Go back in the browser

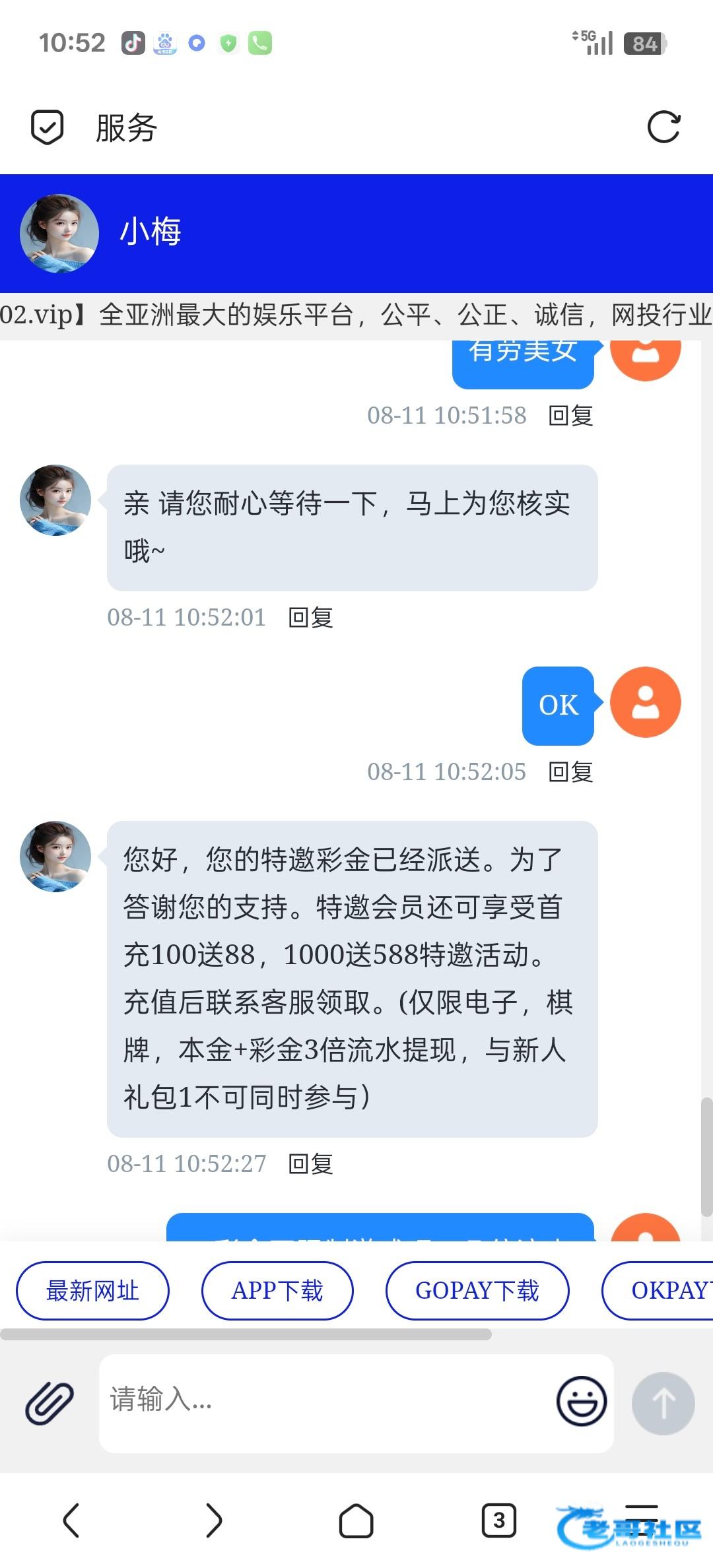71,1520
